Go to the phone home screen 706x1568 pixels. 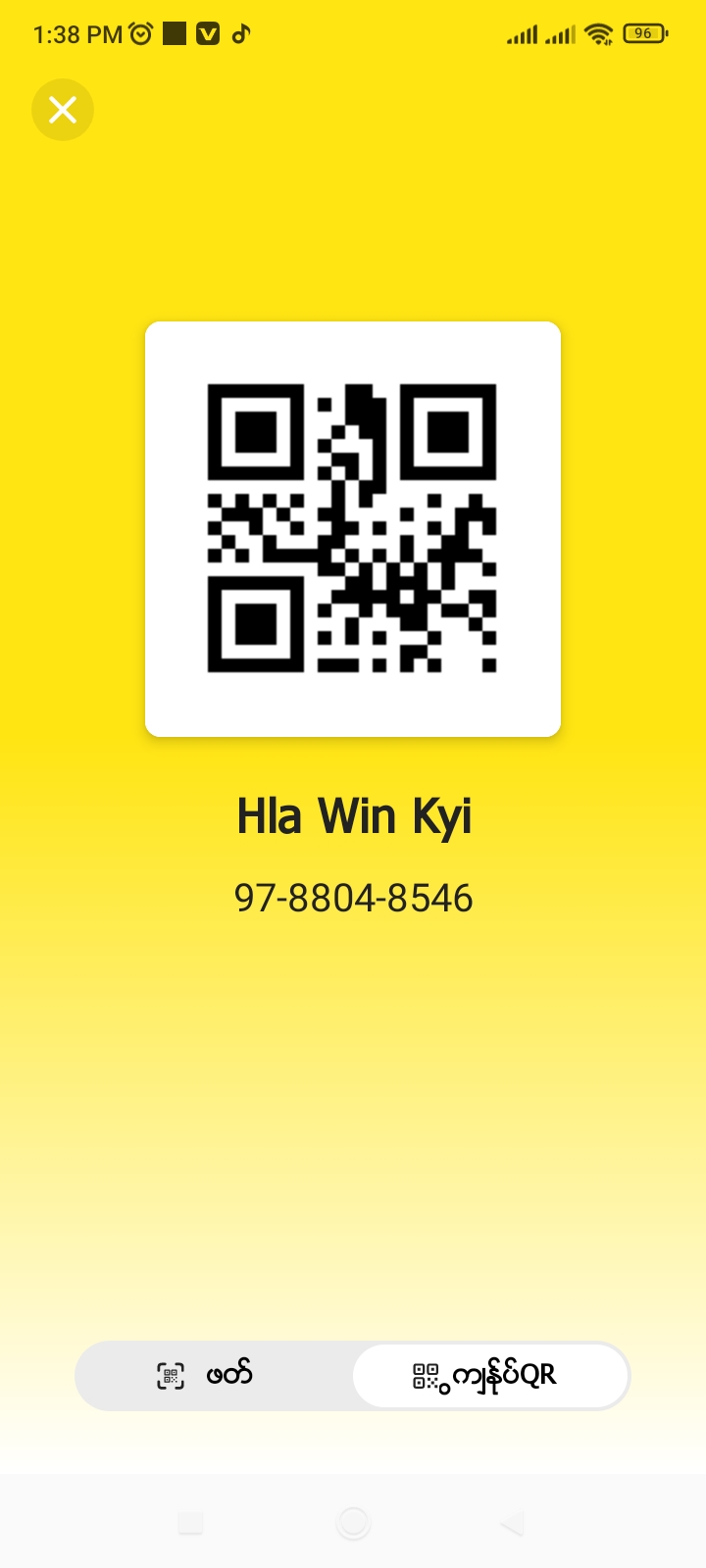click(x=353, y=1523)
